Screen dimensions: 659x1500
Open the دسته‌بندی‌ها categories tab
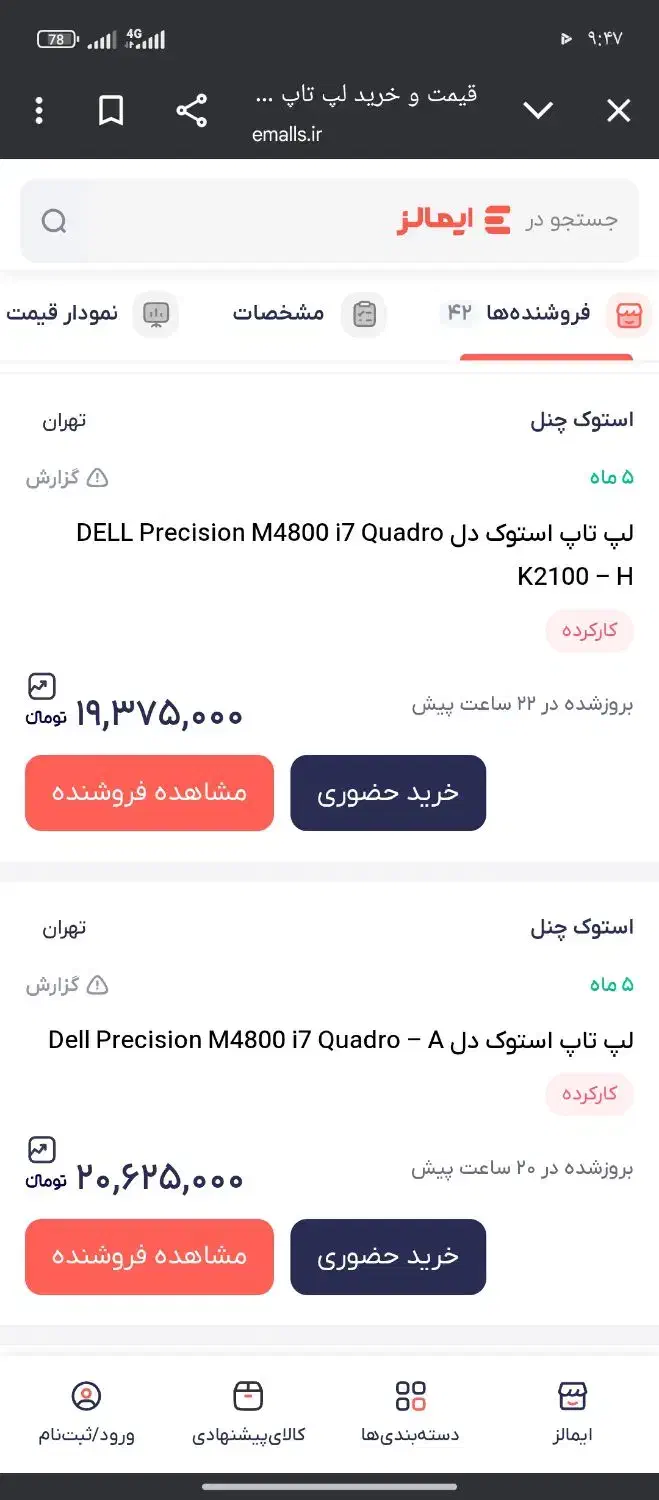click(x=410, y=1411)
